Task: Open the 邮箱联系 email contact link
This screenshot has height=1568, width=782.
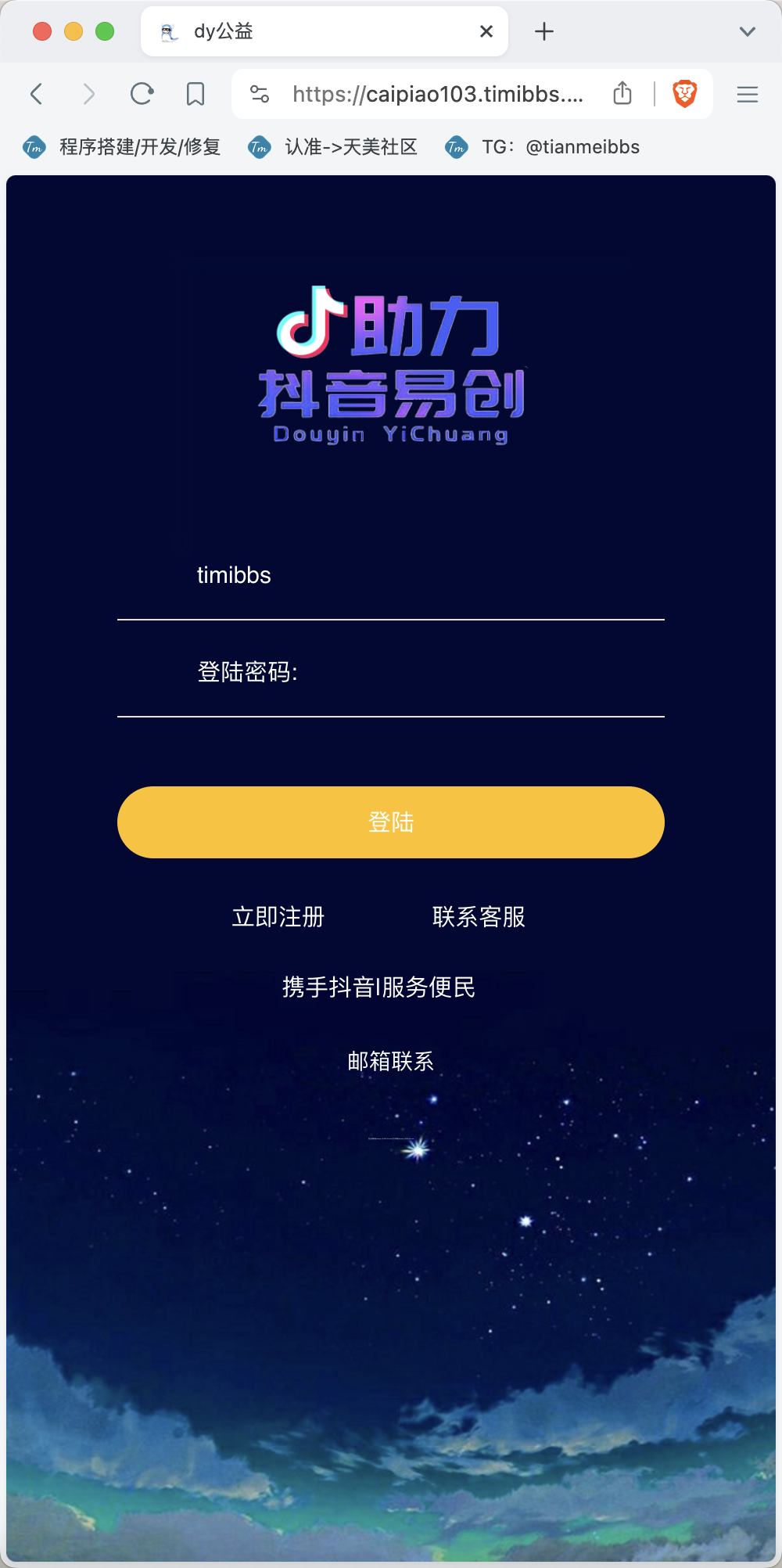Action: tap(391, 1062)
